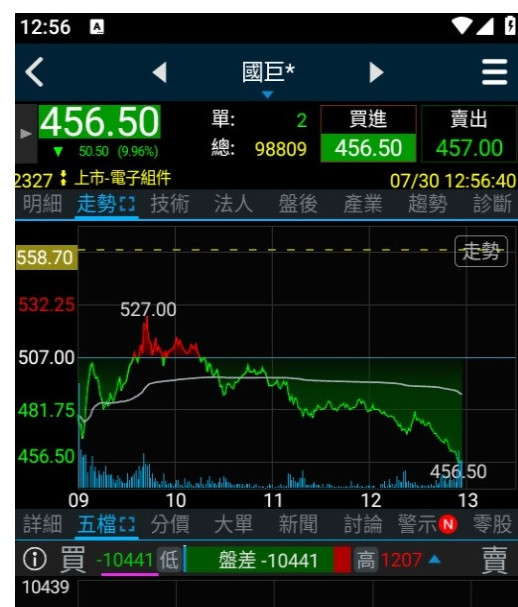This screenshot has height=607, width=518.
Task: Go back using the top-left arrow
Action: pos(34,72)
